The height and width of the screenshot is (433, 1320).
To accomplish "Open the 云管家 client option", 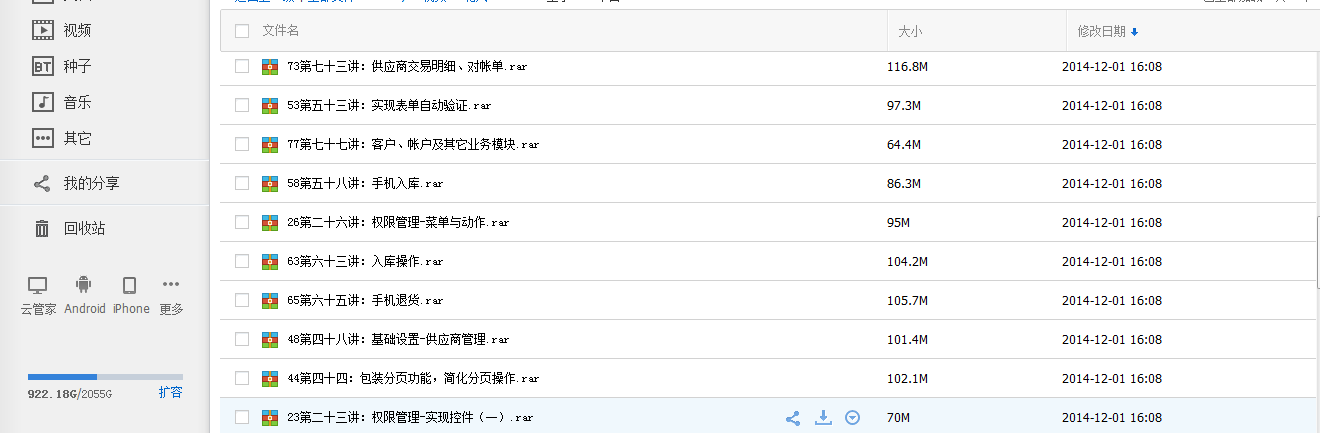I will tap(38, 296).
